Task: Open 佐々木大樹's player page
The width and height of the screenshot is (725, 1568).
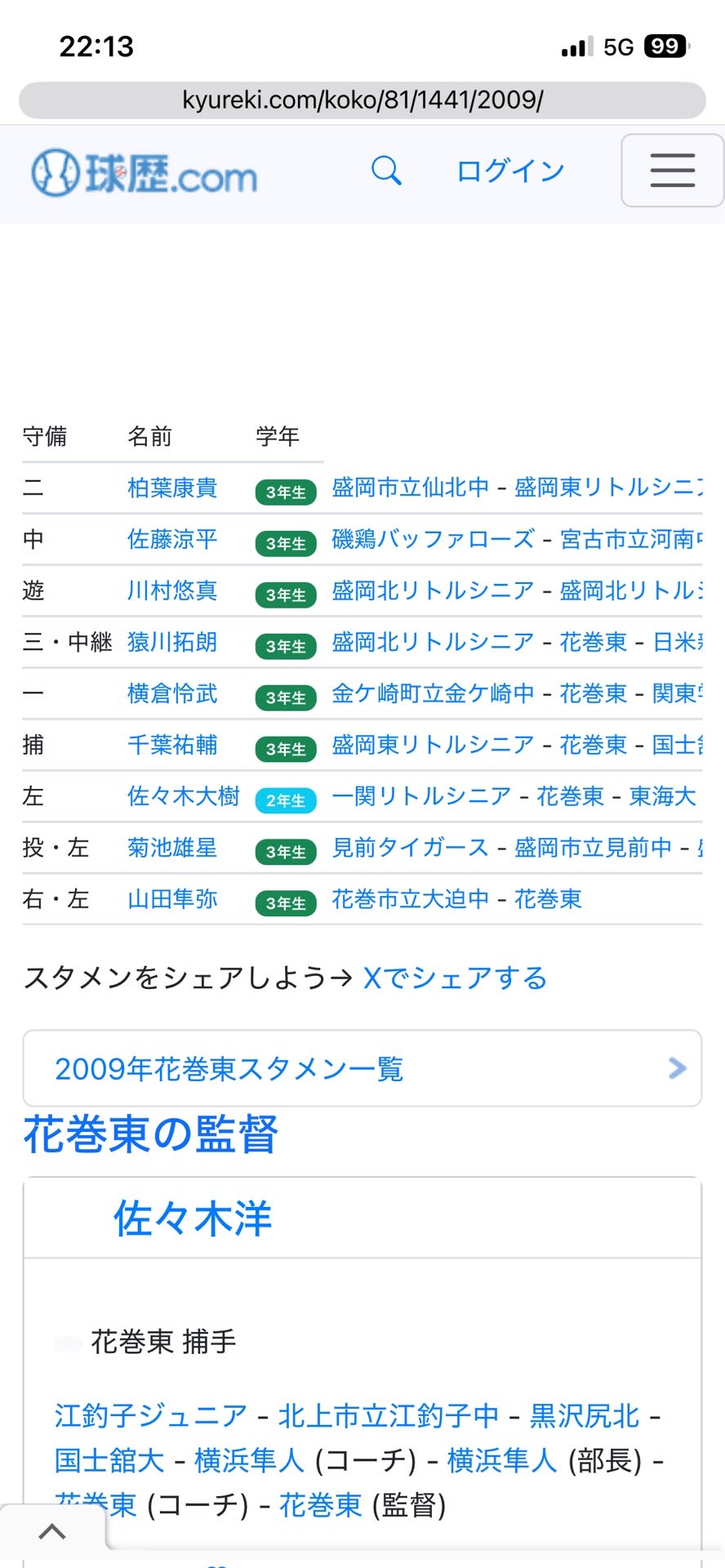Action: (x=184, y=796)
